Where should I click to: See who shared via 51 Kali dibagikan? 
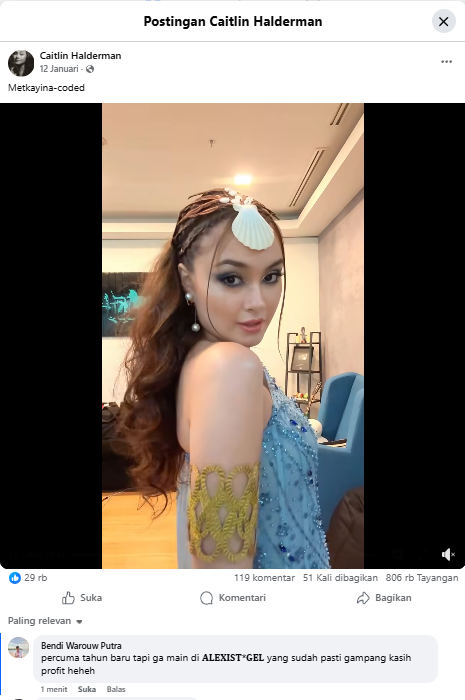[x=340, y=578]
